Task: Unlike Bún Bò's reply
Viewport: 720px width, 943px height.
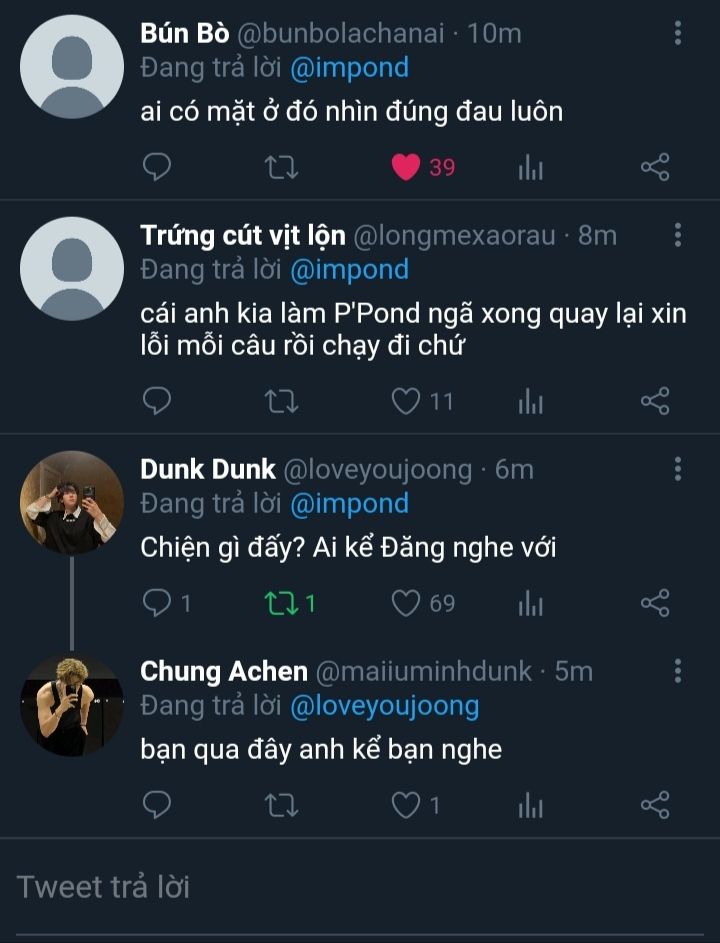Action: coord(405,167)
